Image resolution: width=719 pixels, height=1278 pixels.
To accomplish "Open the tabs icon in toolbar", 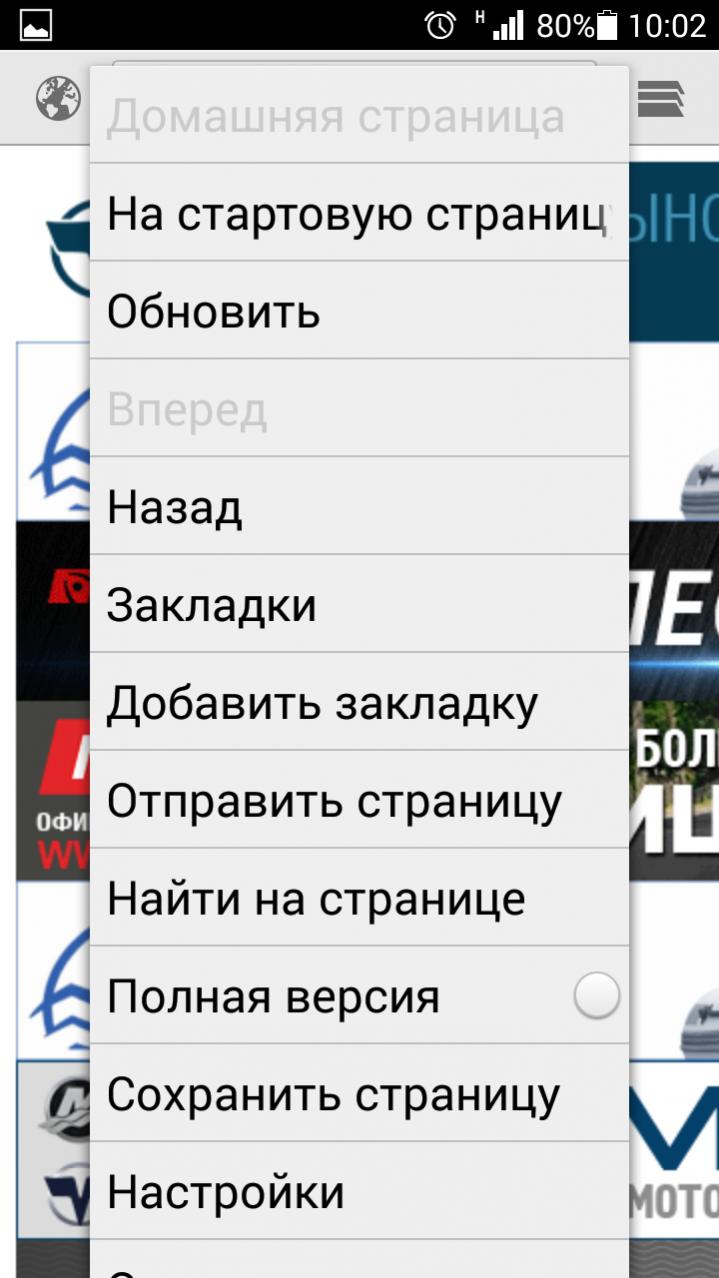I will tap(660, 98).
